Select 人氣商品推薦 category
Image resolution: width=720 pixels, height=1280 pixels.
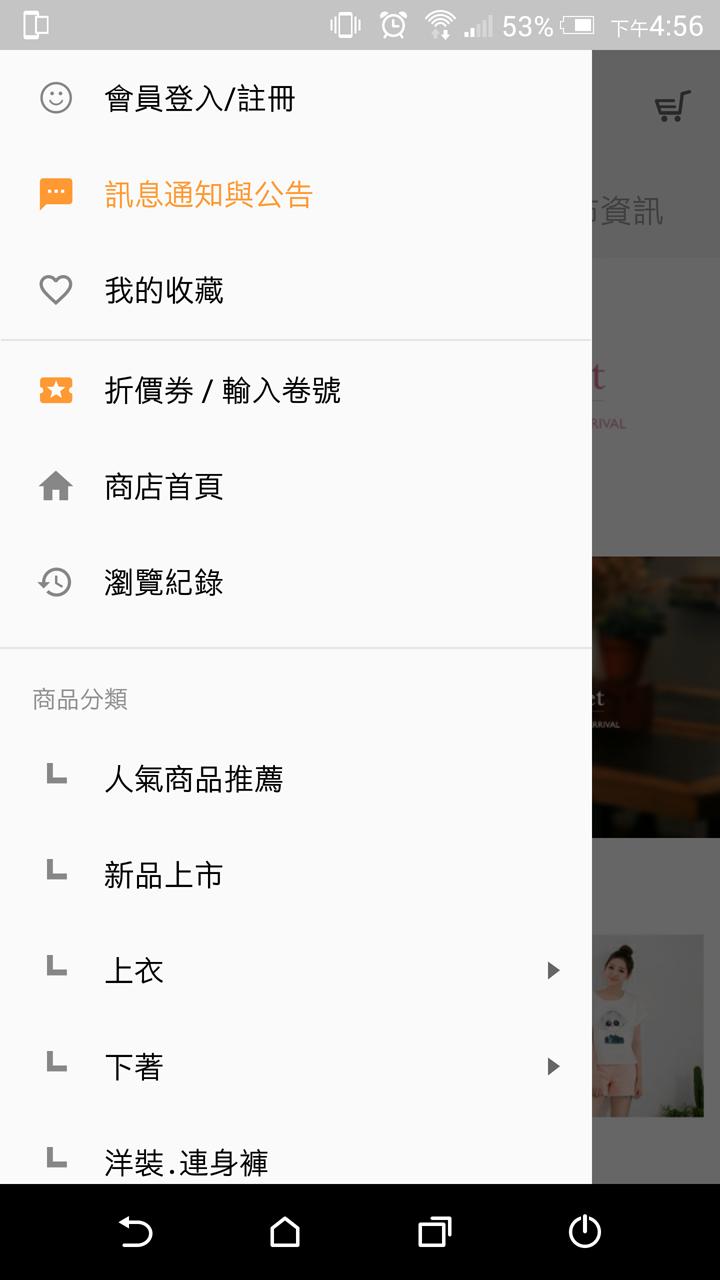coord(194,779)
